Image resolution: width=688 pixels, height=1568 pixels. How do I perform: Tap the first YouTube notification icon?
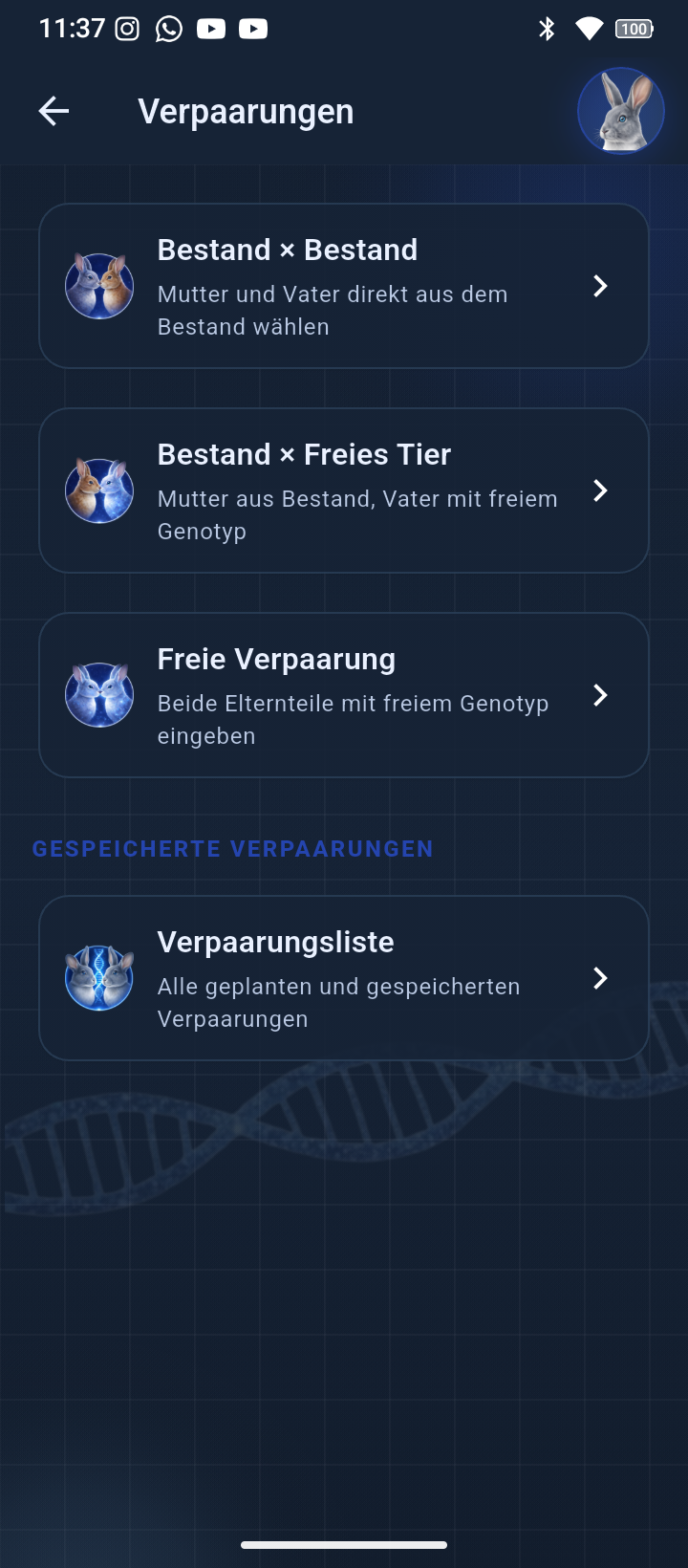(211, 28)
